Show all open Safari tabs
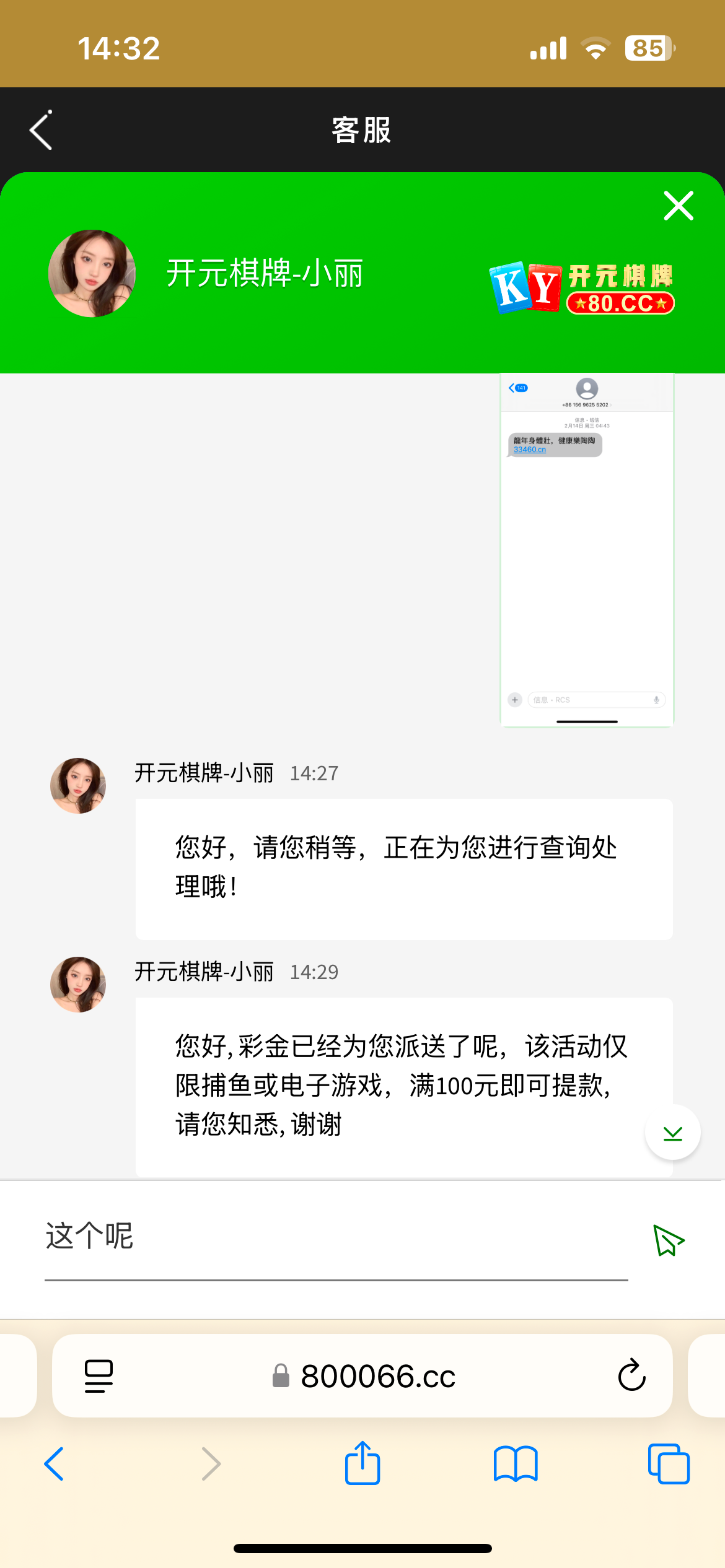 click(x=669, y=1464)
